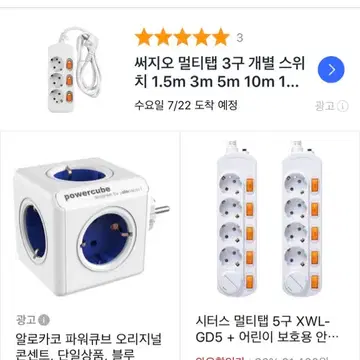Open ad info icon beside 써지오 광고 label
Image resolution: width=360 pixels, height=360 pixels.
click(343, 106)
